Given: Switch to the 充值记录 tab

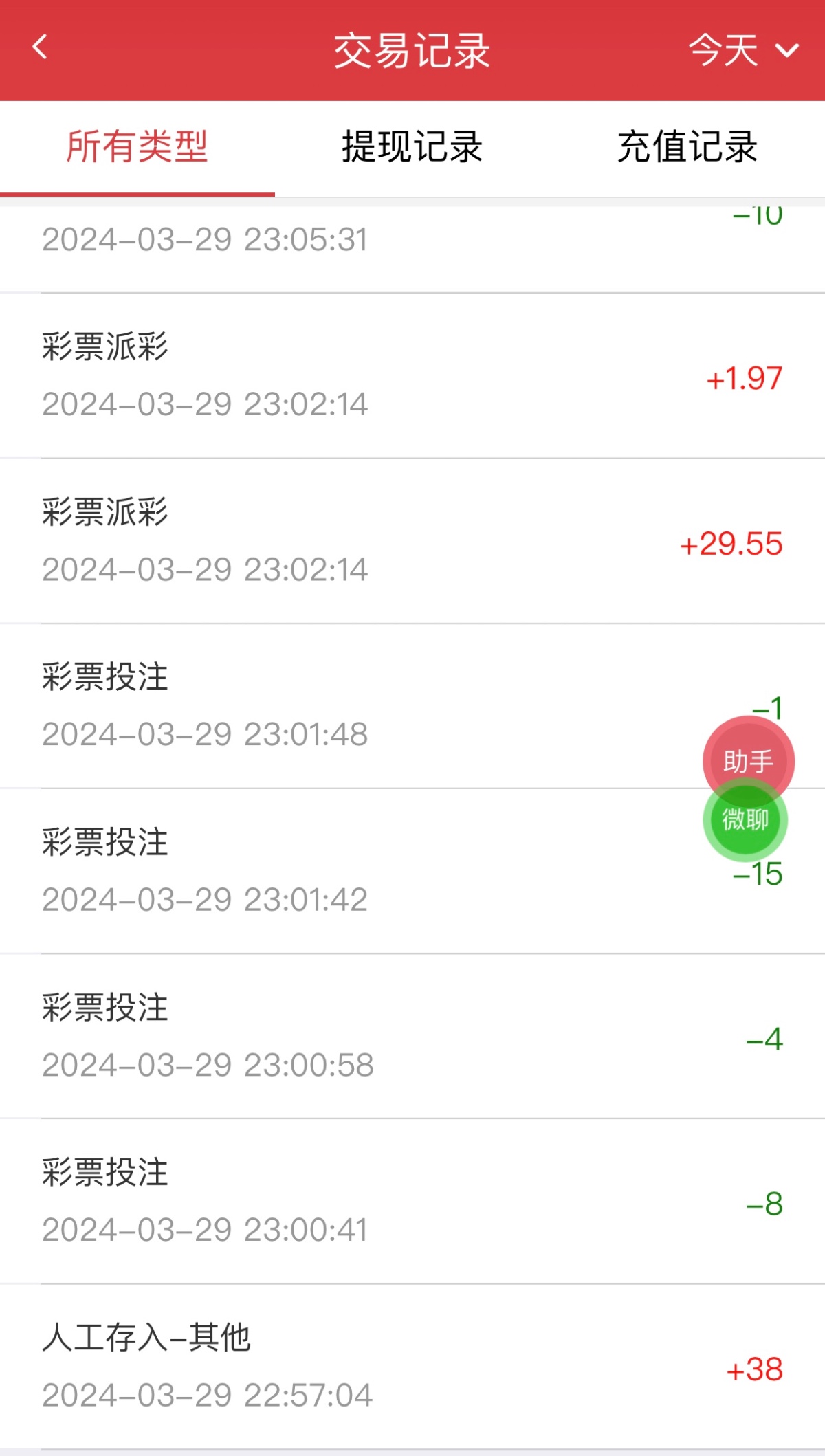Looking at the screenshot, I should point(687,147).
